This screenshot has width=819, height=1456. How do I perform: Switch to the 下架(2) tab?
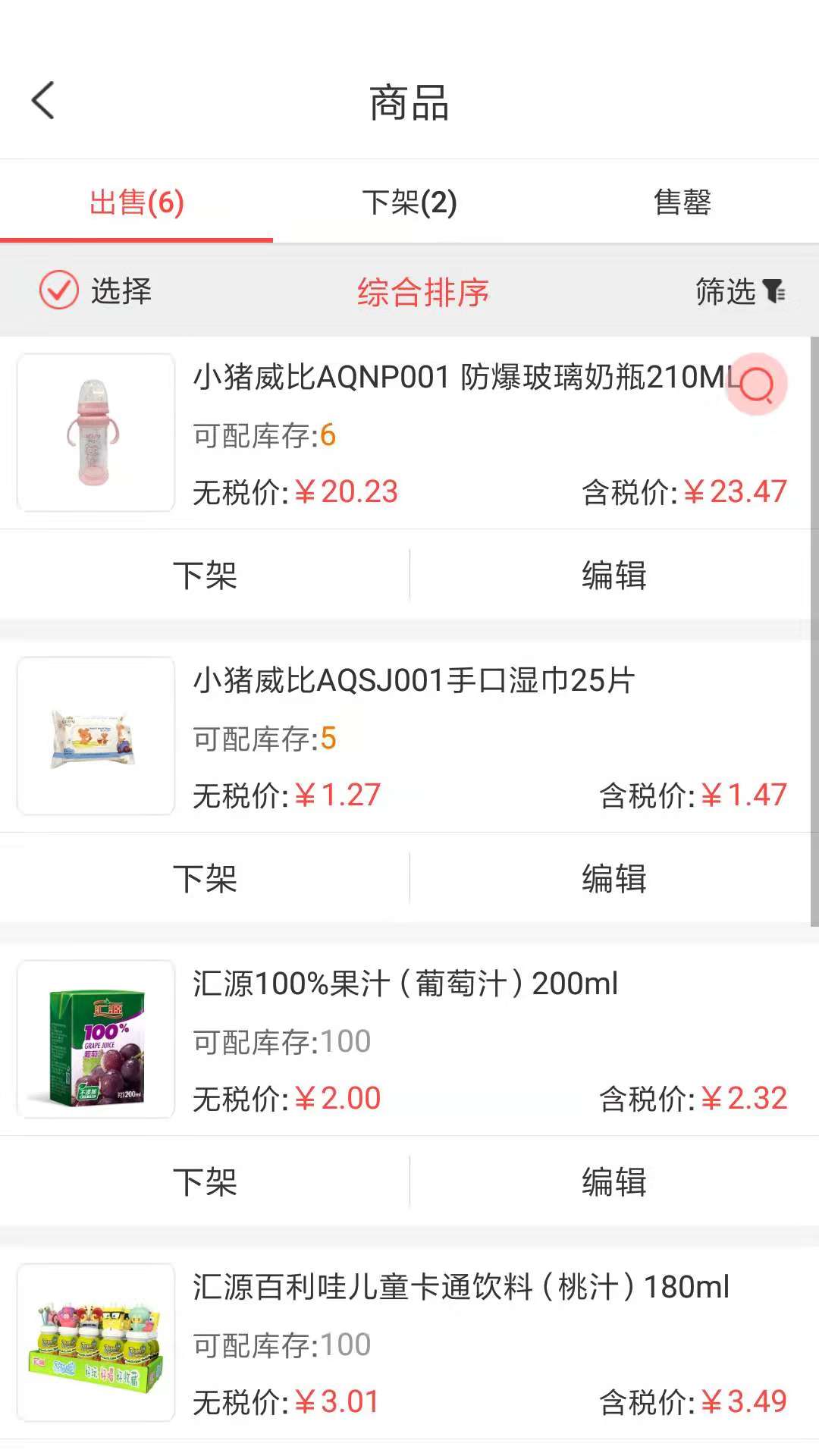tap(409, 202)
